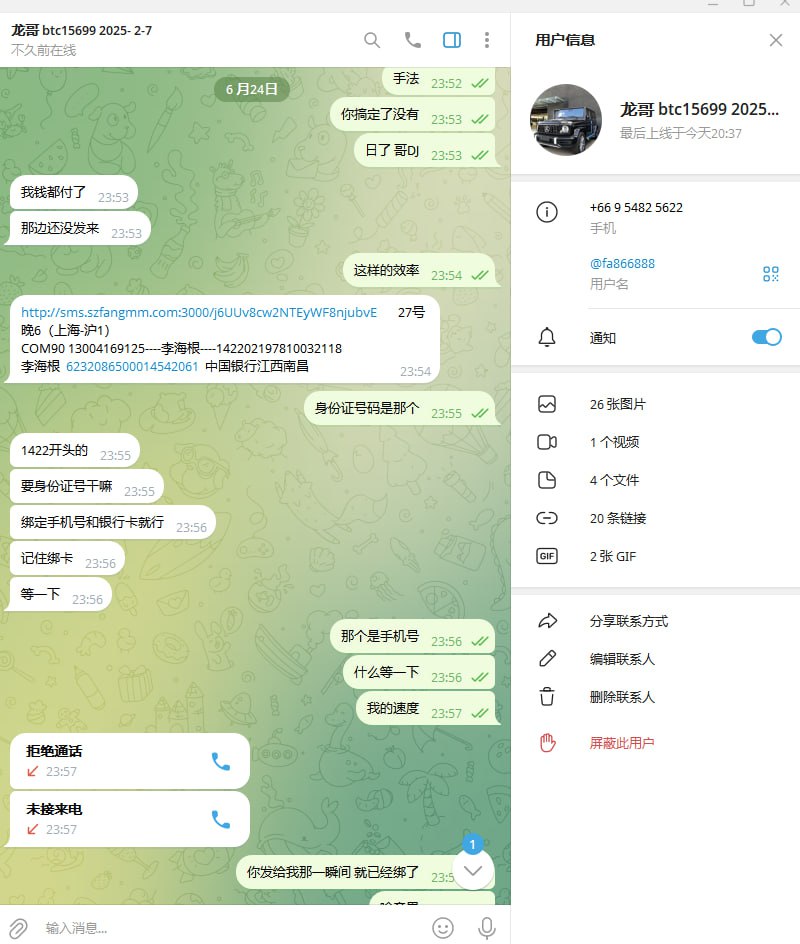Open the sms.szfangmm.com link
This screenshot has width=800, height=944.
coord(199,312)
